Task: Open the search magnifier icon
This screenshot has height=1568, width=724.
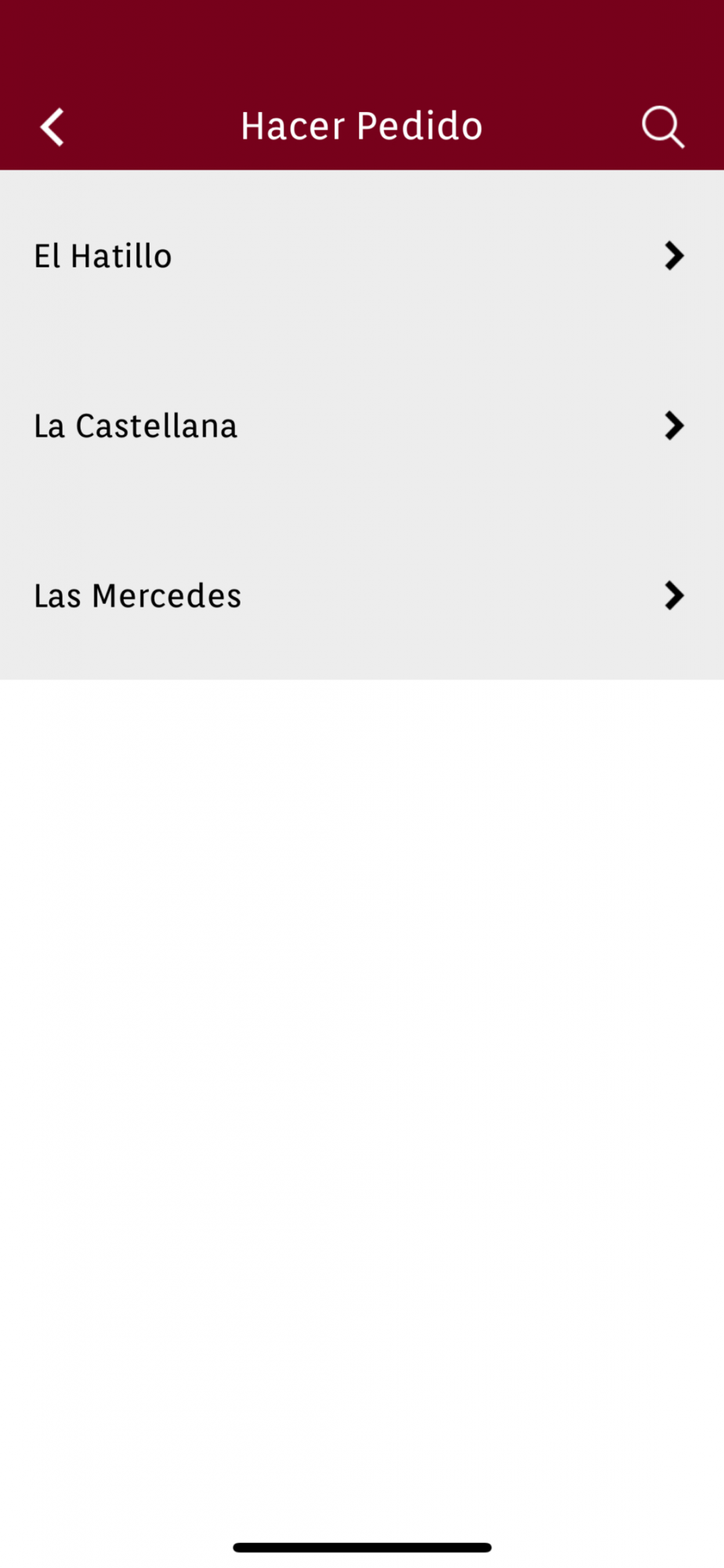Action: (x=663, y=127)
